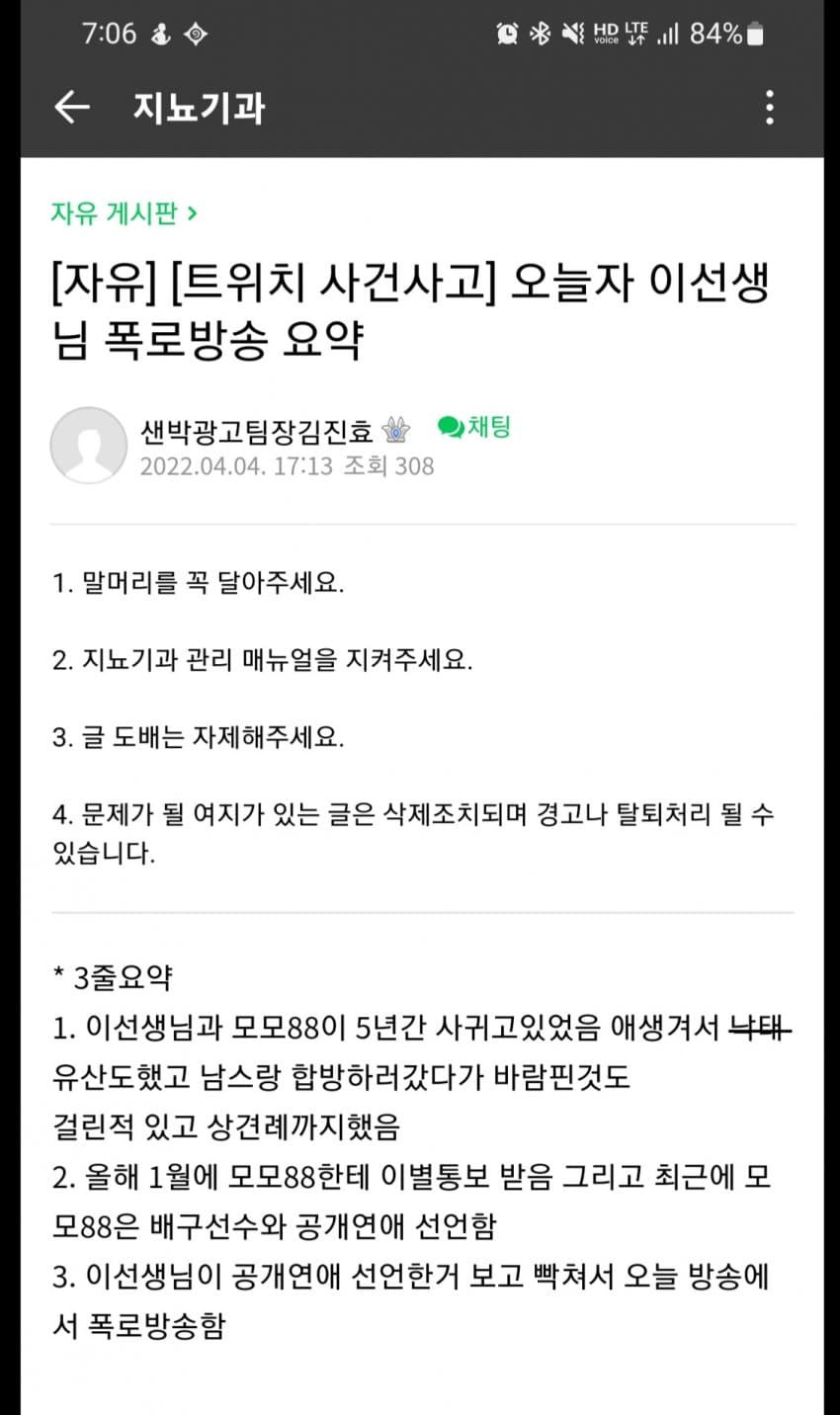The width and height of the screenshot is (840, 1415).
Task: Start a chat via 채팅 button
Action: click(475, 427)
